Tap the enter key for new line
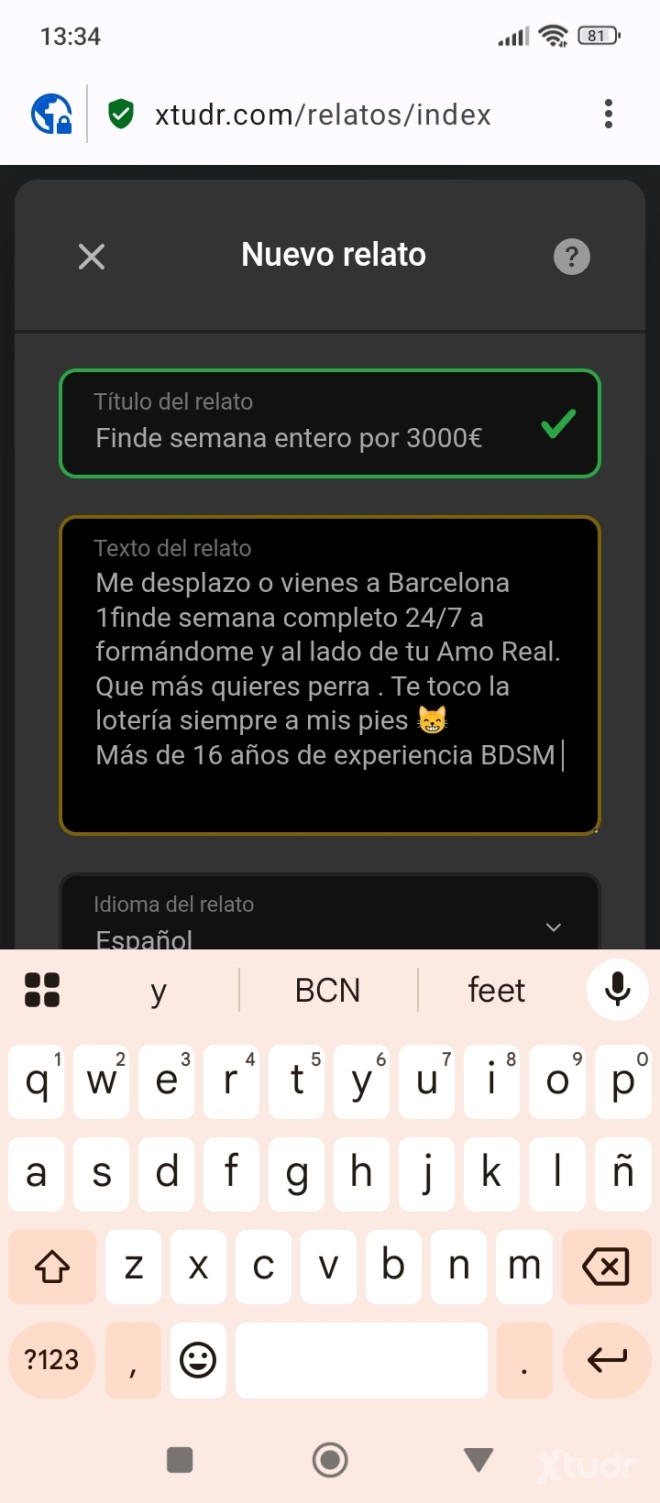Screen dimensions: 660x1503 tap(606, 1360)
